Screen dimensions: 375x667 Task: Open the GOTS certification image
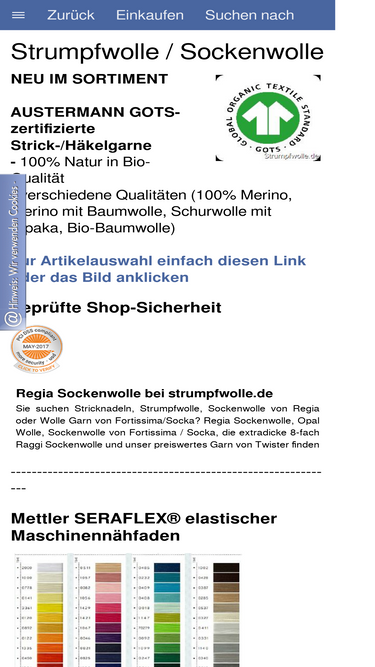[268, 118]
